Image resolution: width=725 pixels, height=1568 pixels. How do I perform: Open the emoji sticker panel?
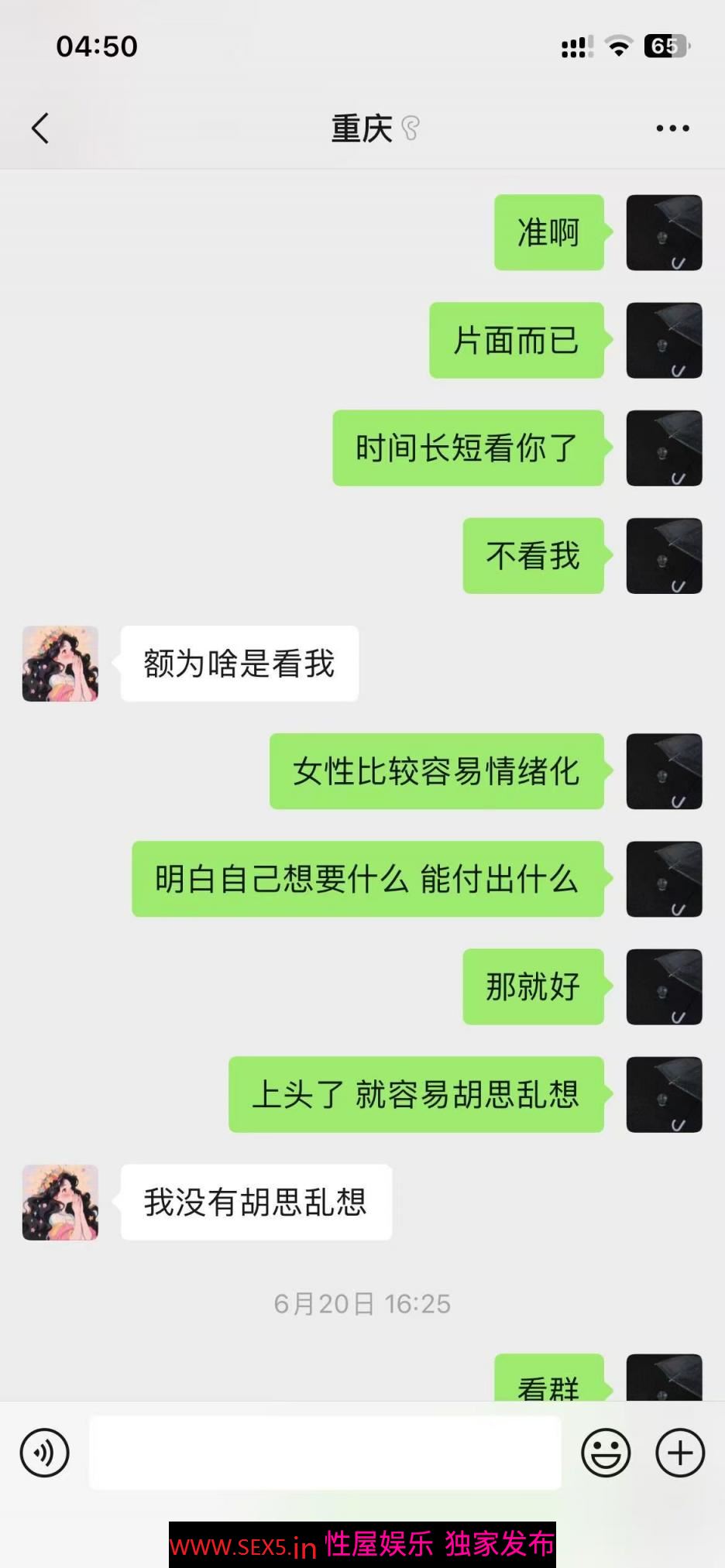pyautogui.click(x=606, y=1452)
